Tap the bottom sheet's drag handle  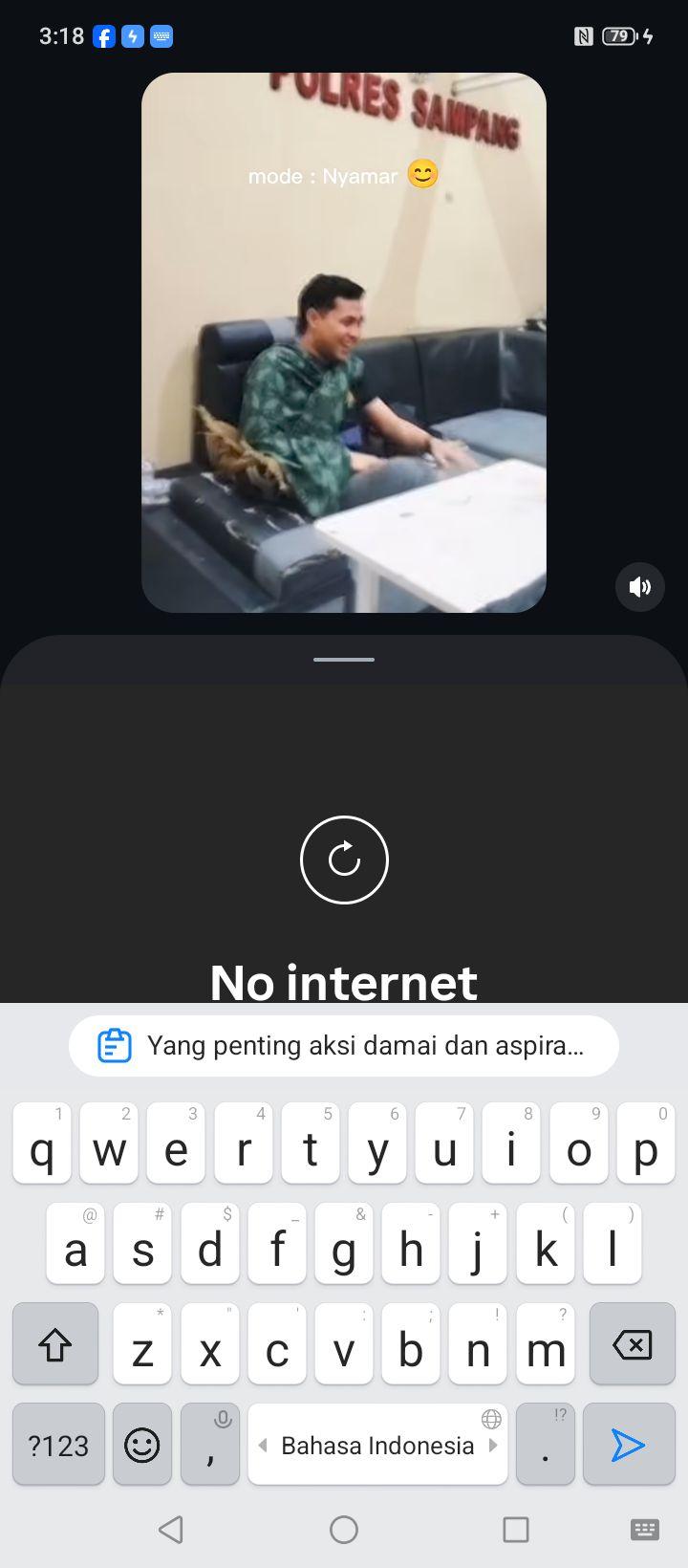coord(344,660)
